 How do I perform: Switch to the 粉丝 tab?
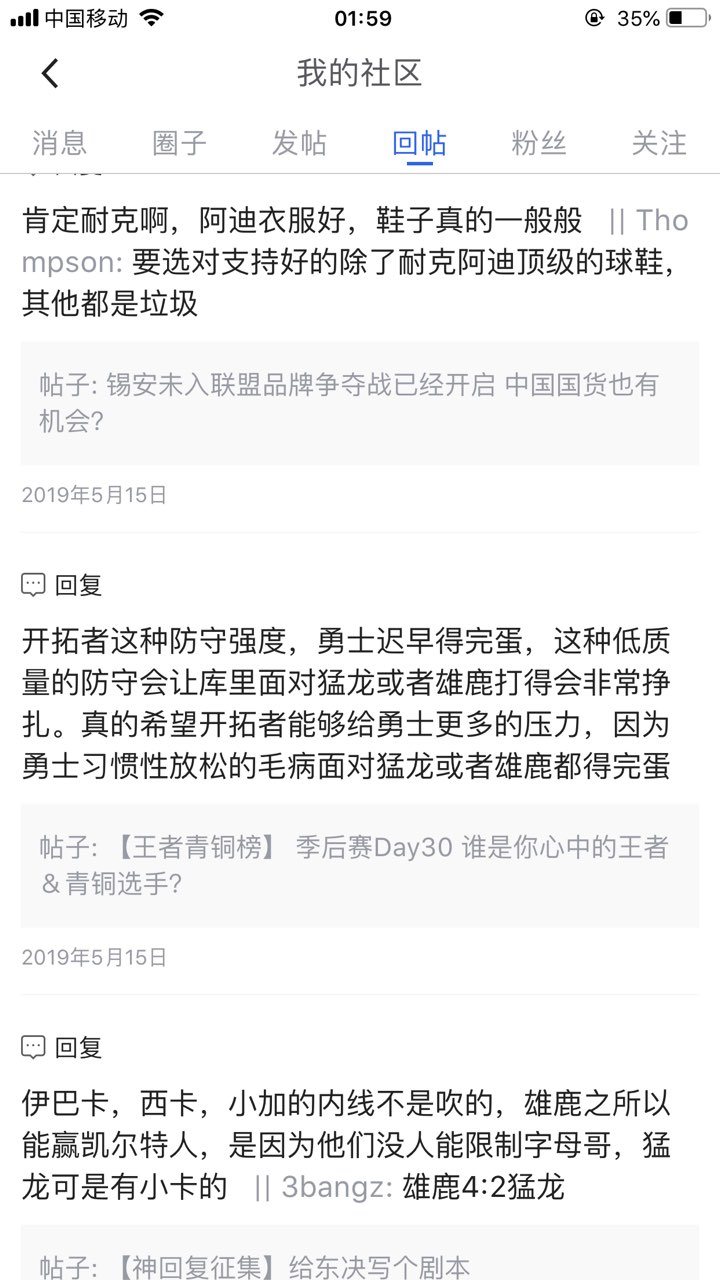(x=539, y=143)
